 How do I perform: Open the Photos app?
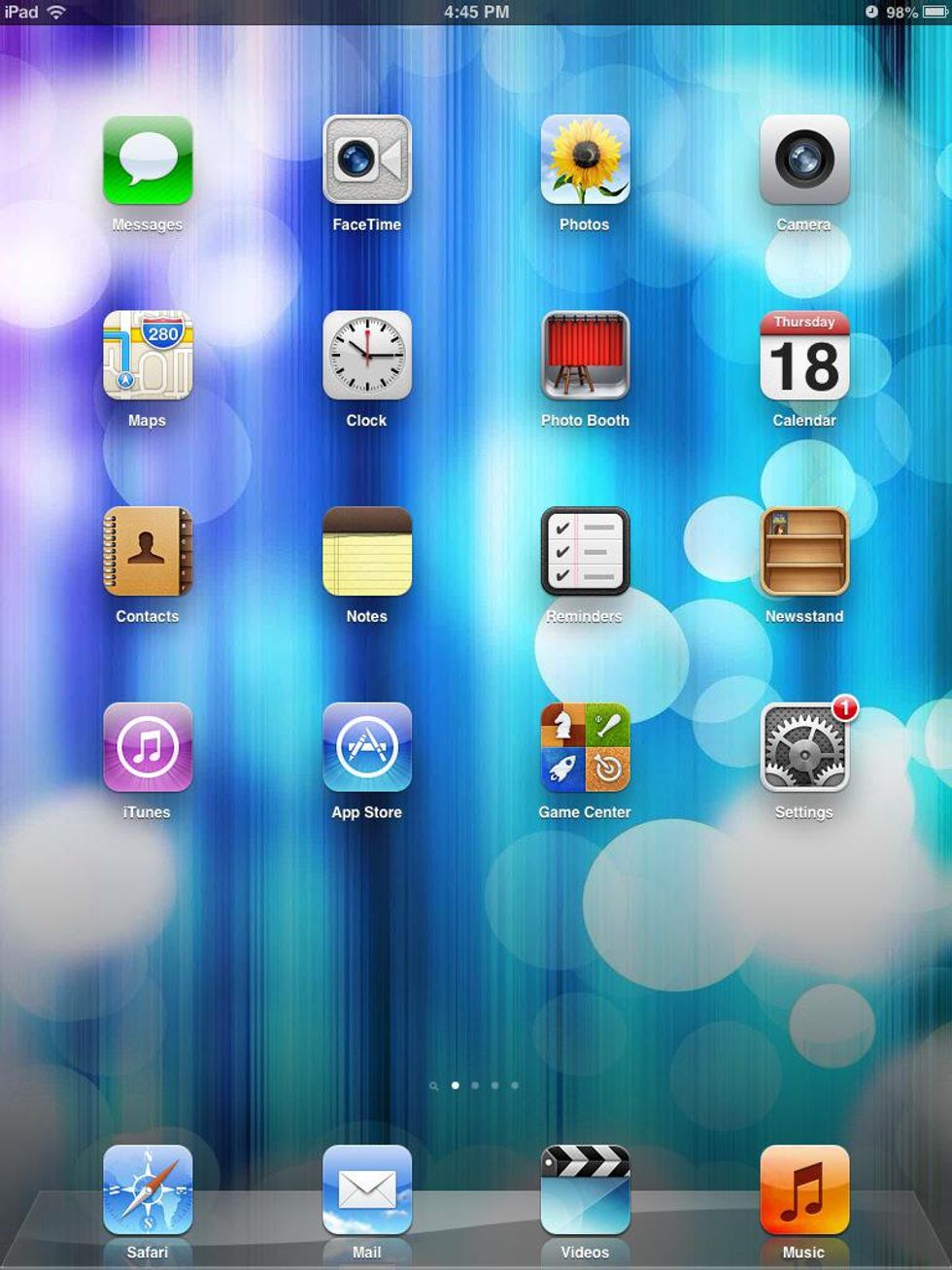(x=585, y=160)
